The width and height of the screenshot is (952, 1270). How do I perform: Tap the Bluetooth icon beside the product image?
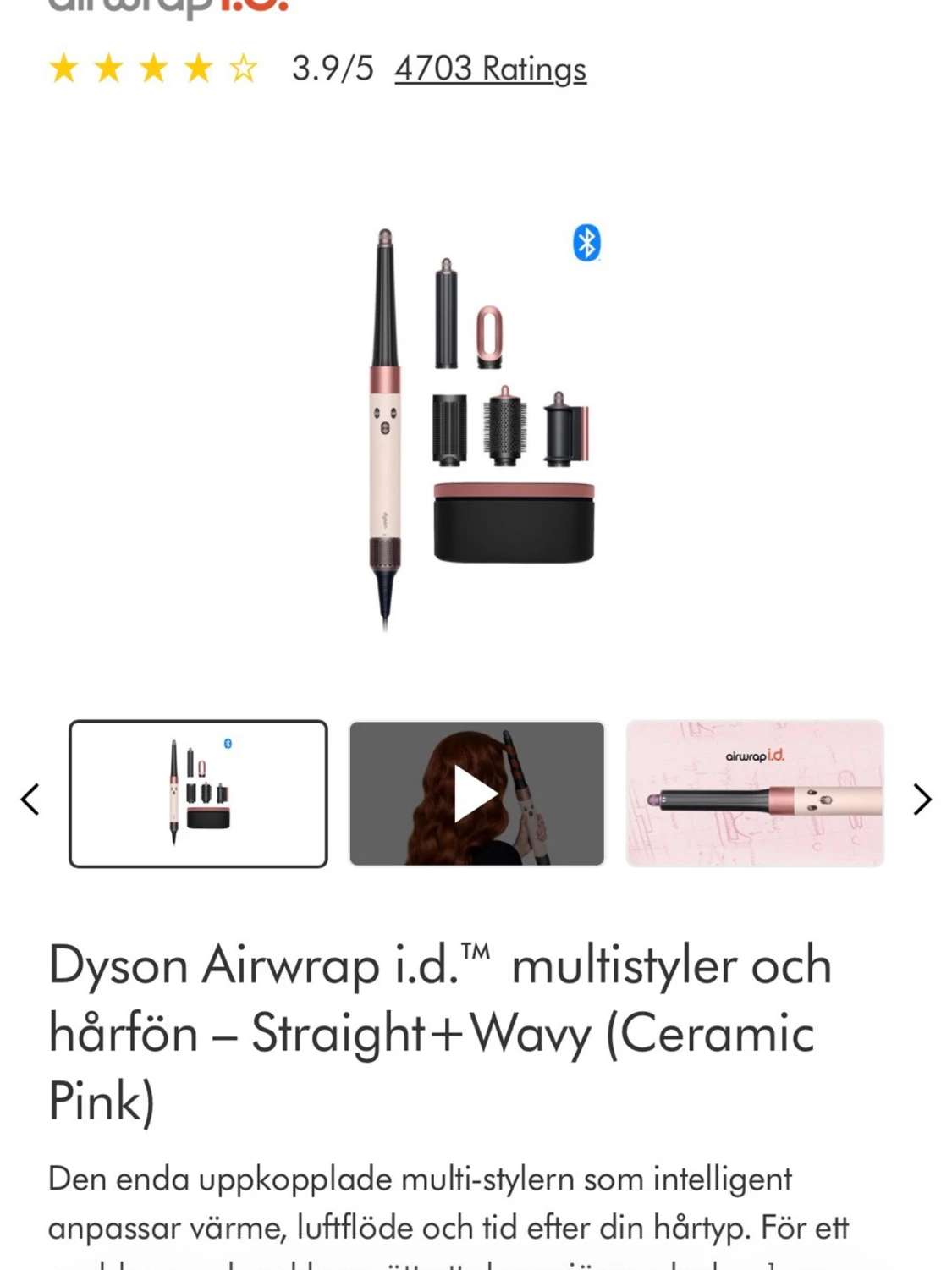point(587,243)
